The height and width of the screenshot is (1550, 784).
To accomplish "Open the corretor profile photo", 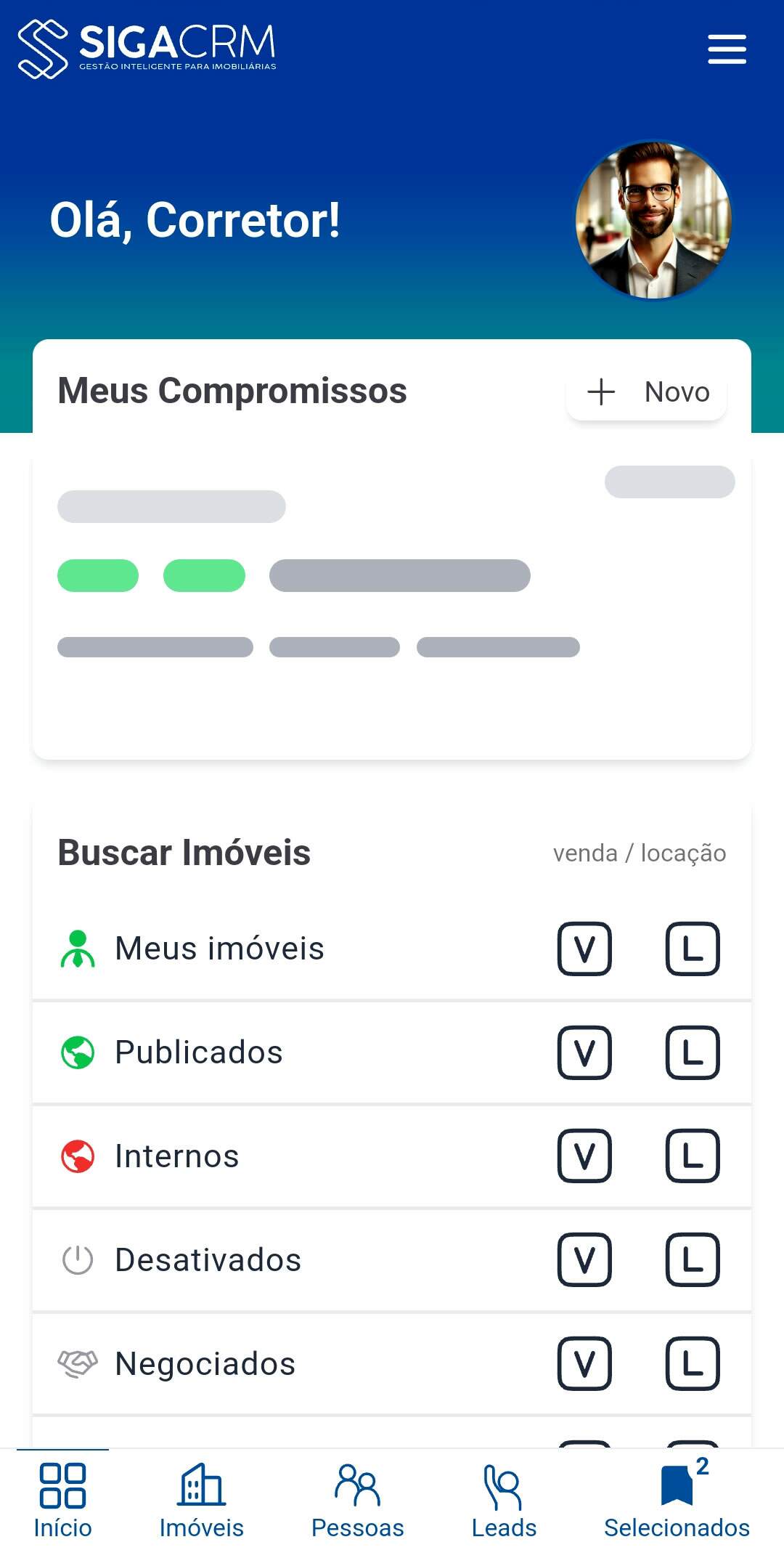I will point(653,220).
